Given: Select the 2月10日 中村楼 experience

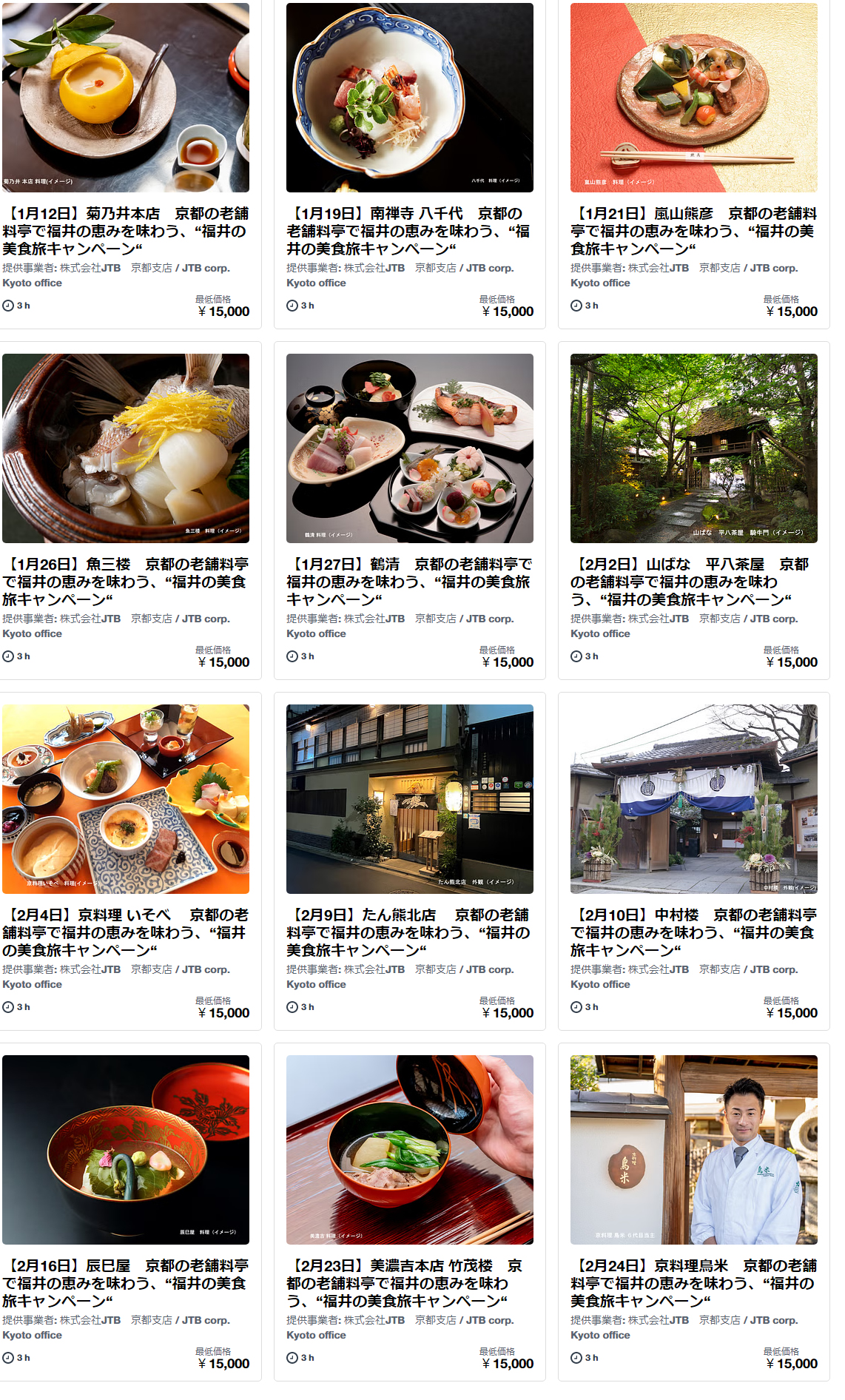Looking at the screenshot, I should [694, 861].
